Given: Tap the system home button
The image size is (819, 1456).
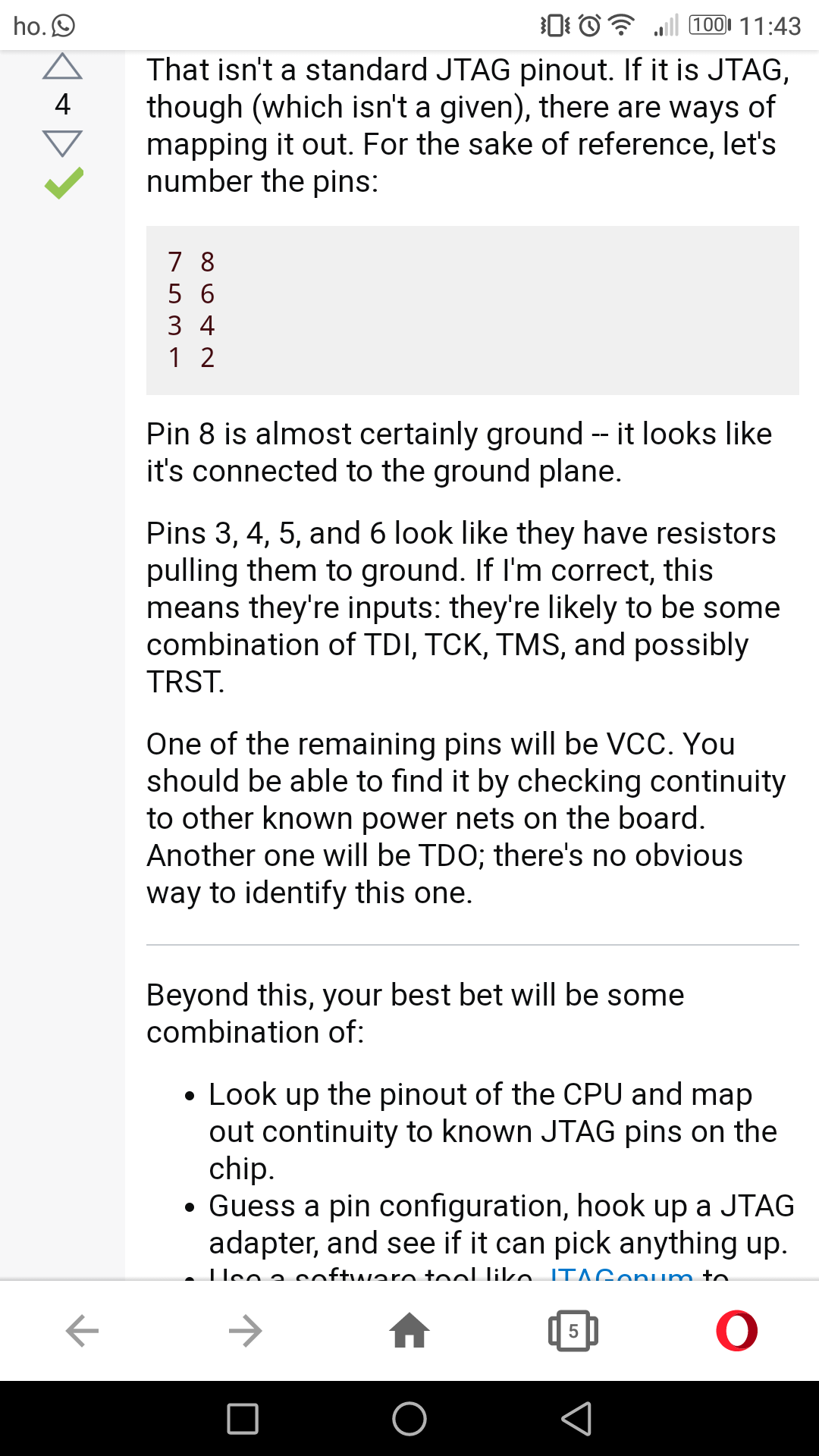Looking at the screenshot, I should (x=409, y=1419).
